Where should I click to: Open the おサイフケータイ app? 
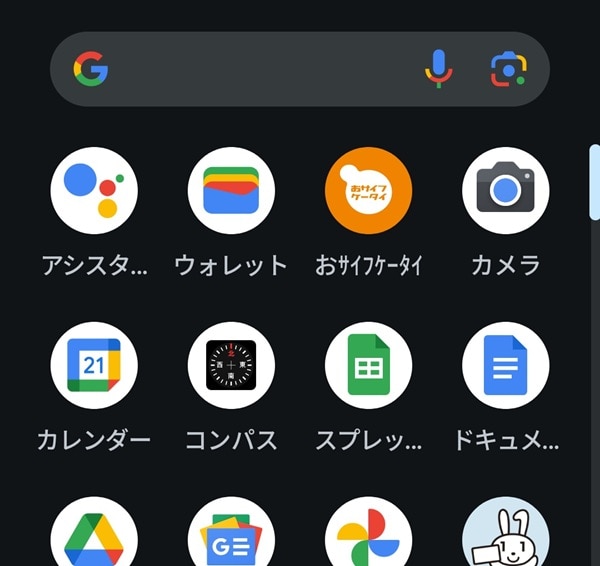coord(368,191)
